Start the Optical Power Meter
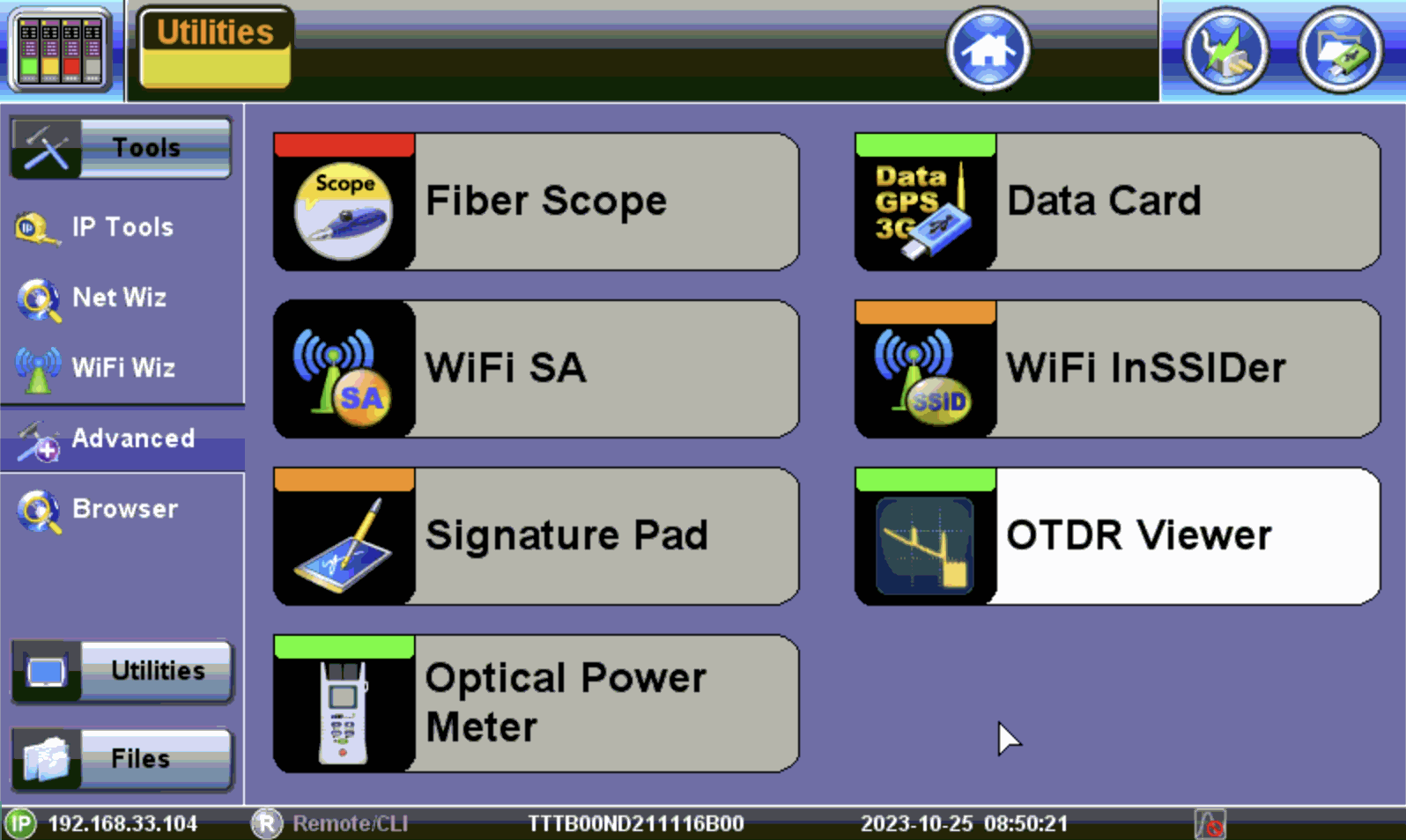 click(536, 704)
